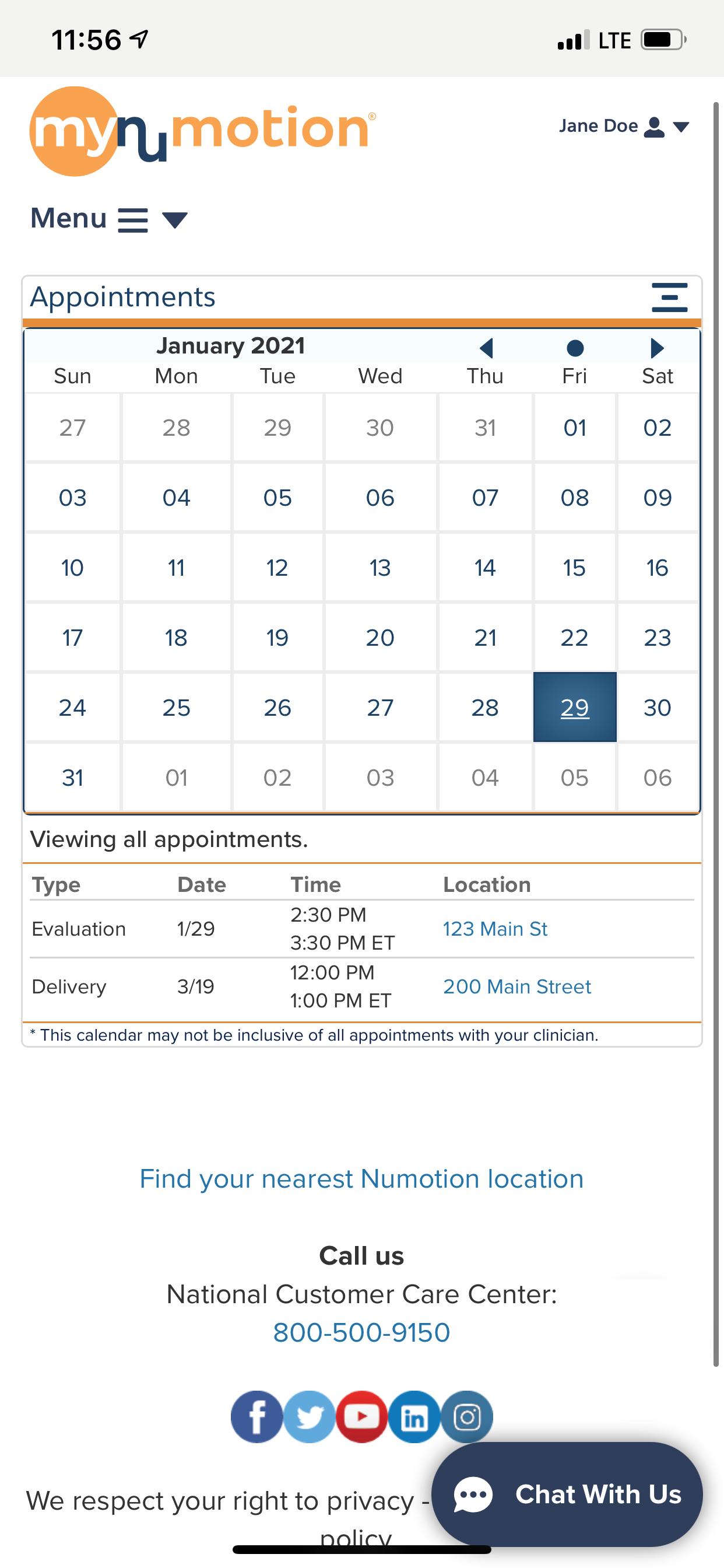Start a chat with Chat With Us
This screenshot has width=724, height=1568.
tap(567, 1494)
